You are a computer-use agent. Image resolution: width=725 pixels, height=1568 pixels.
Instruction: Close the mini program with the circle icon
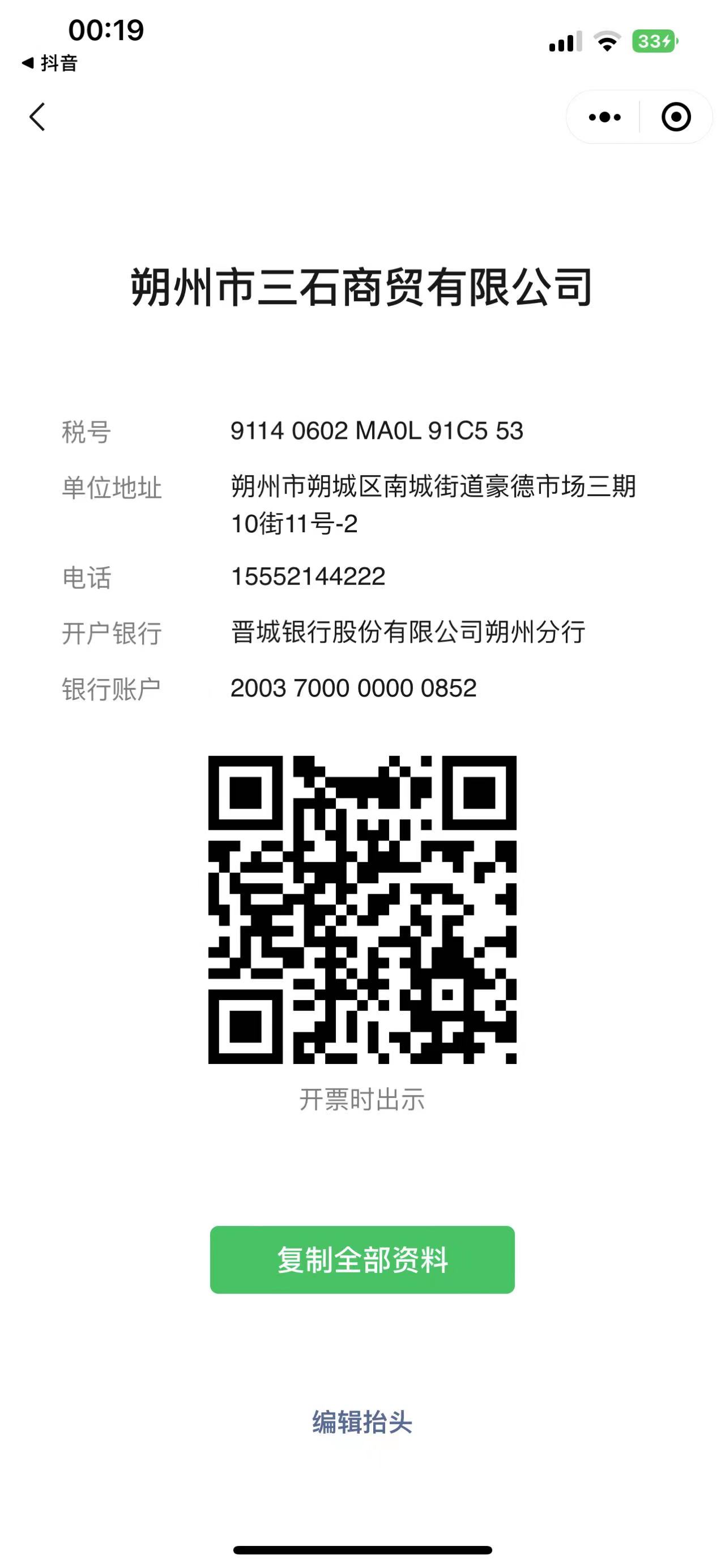tap(676, 117)
